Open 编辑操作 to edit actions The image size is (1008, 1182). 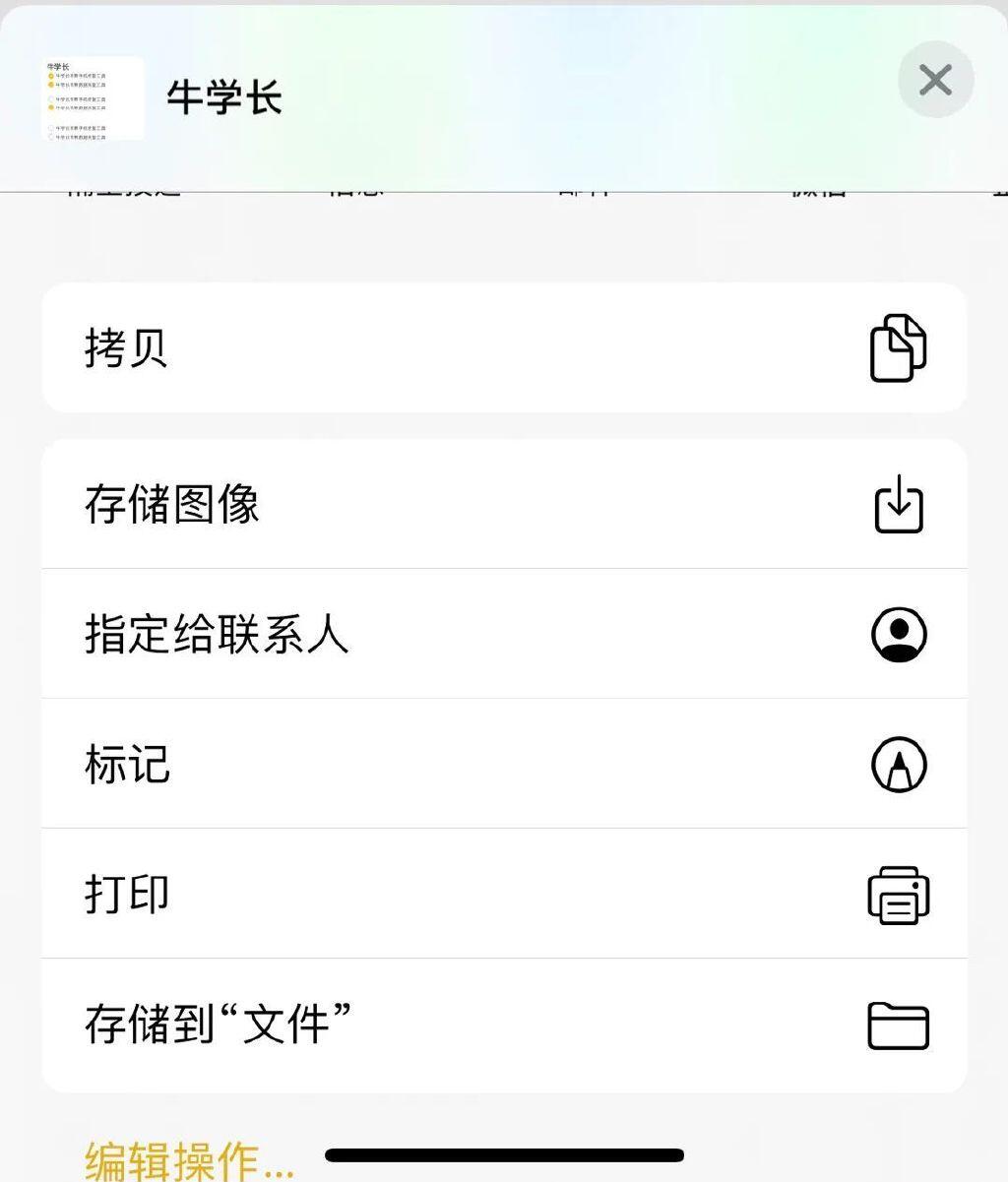[x=189, y=1160]
